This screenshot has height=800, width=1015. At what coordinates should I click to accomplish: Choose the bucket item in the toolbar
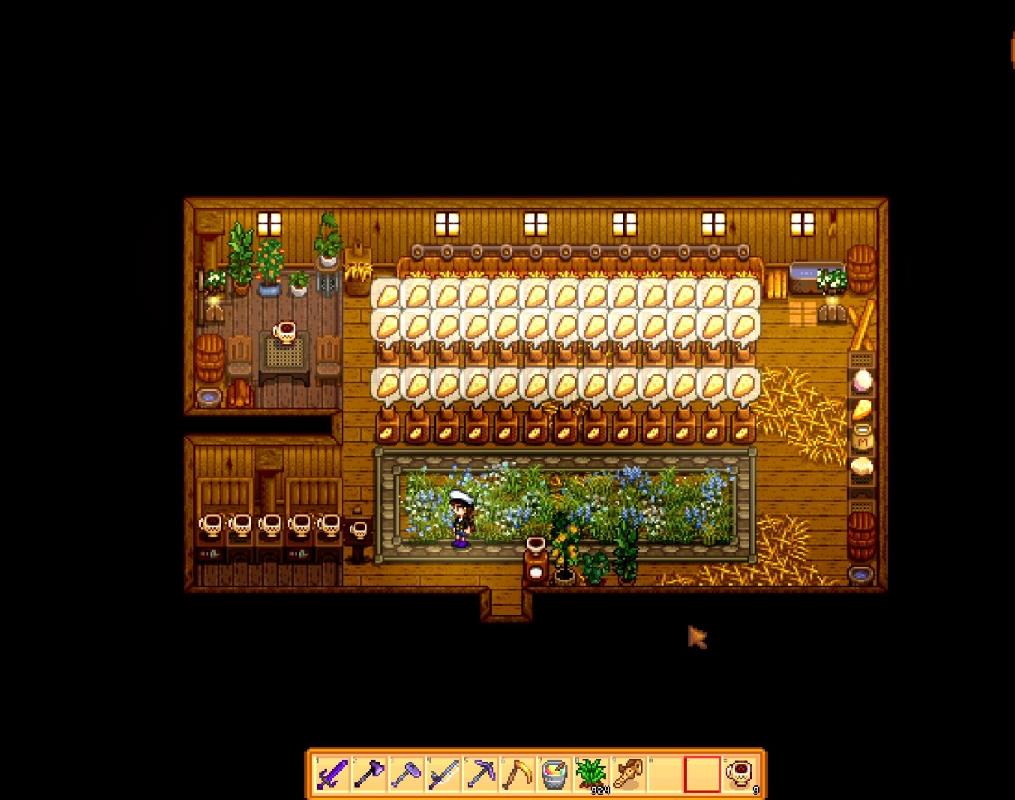click(x=554, y=773)
